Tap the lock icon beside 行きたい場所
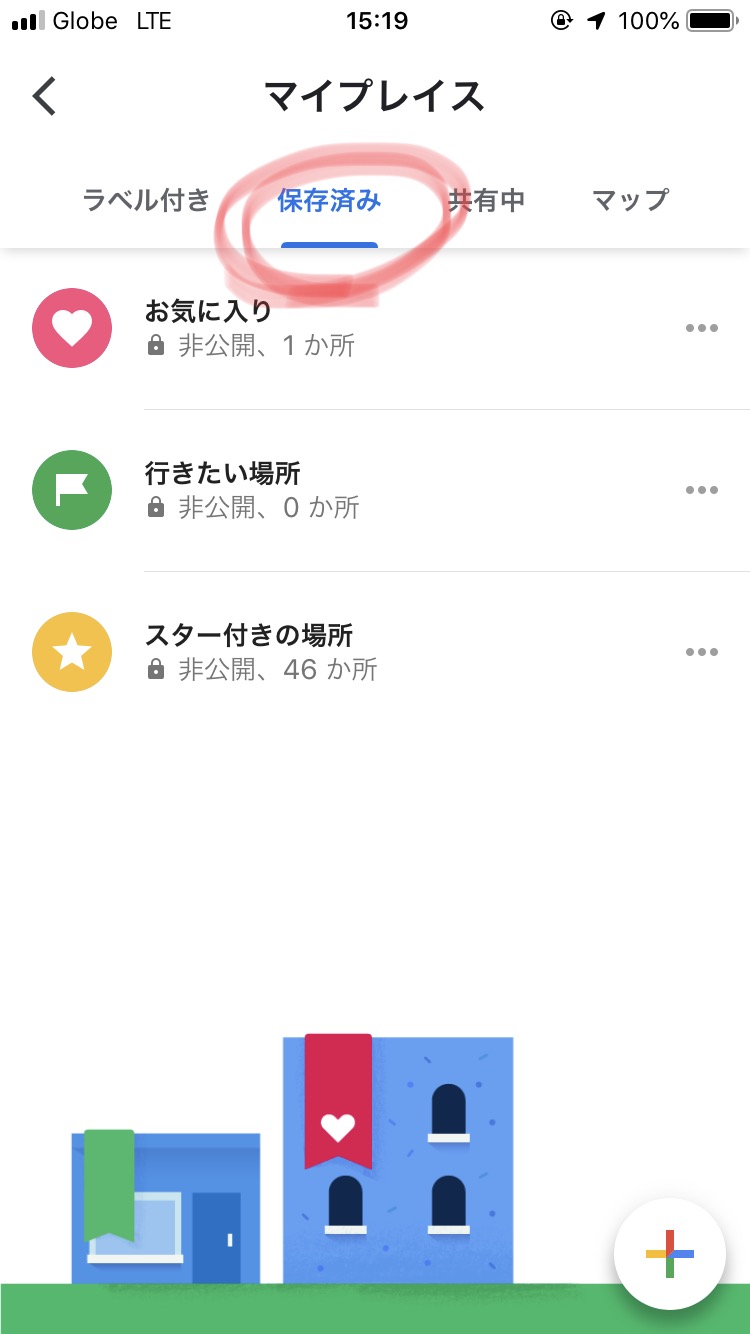Screen dimensions: 750x1334 pyautogui.click(x=155, y=507)
